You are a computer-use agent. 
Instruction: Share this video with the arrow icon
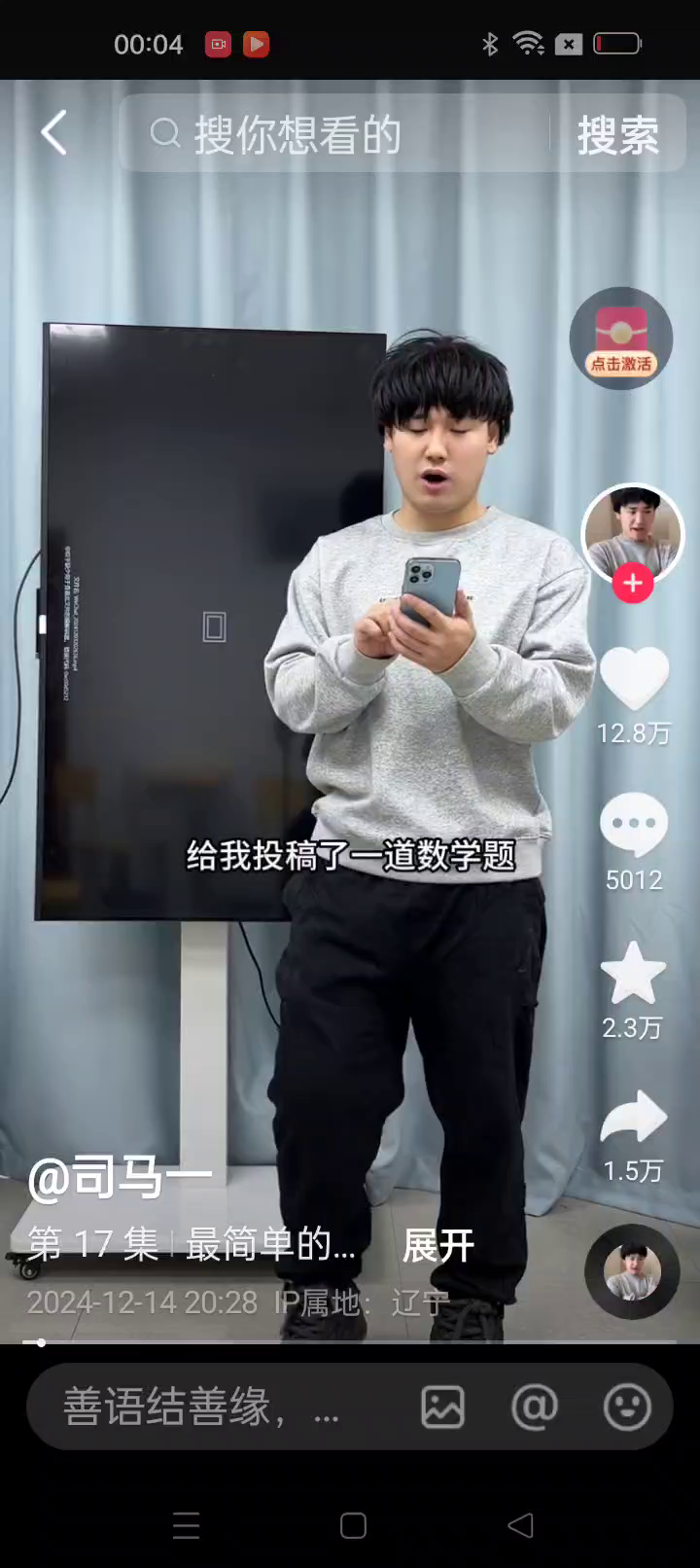coord(633,1119)
